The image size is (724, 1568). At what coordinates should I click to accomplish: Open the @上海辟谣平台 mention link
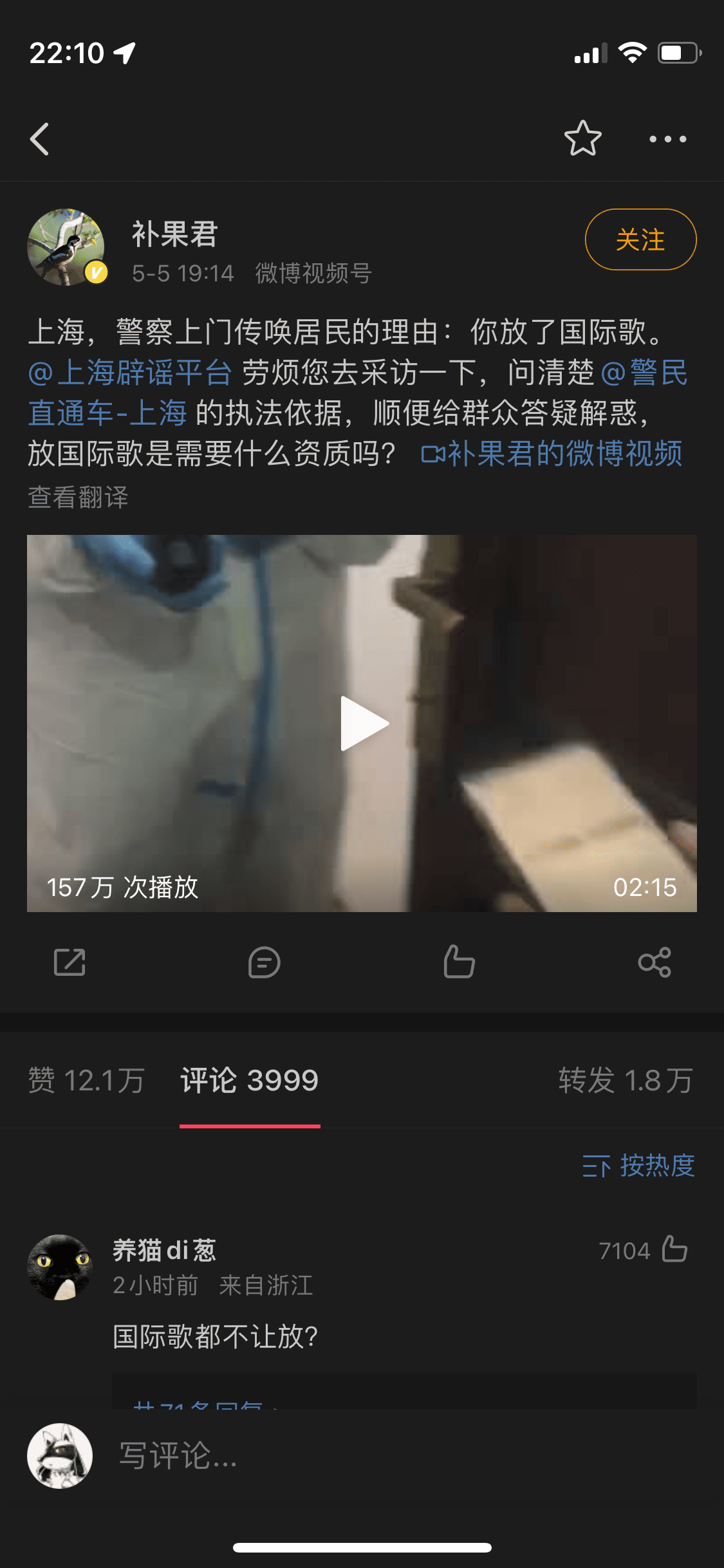(x=130, y=373)
